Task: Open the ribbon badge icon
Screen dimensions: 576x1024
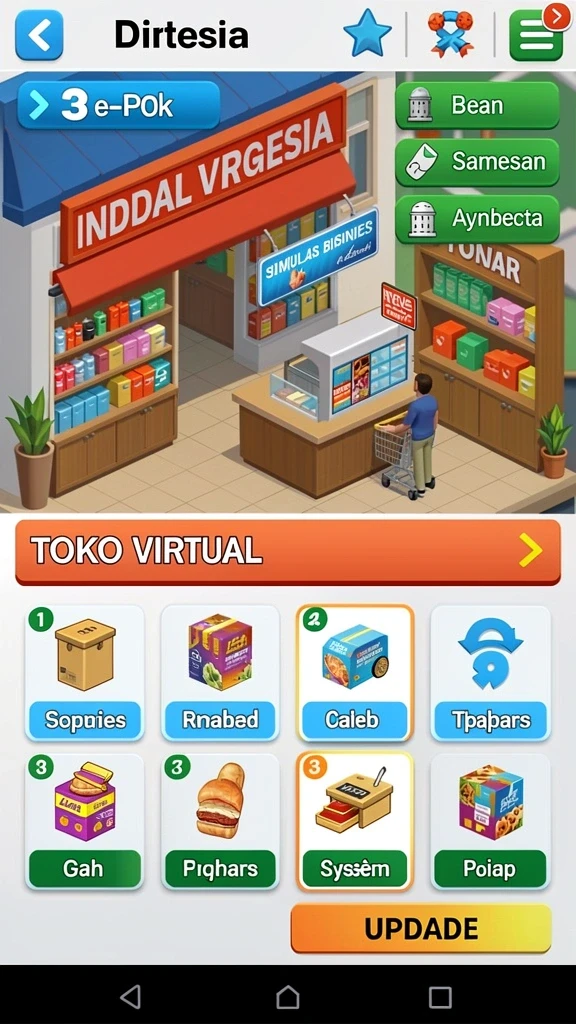Action: [x=450, y=33]
